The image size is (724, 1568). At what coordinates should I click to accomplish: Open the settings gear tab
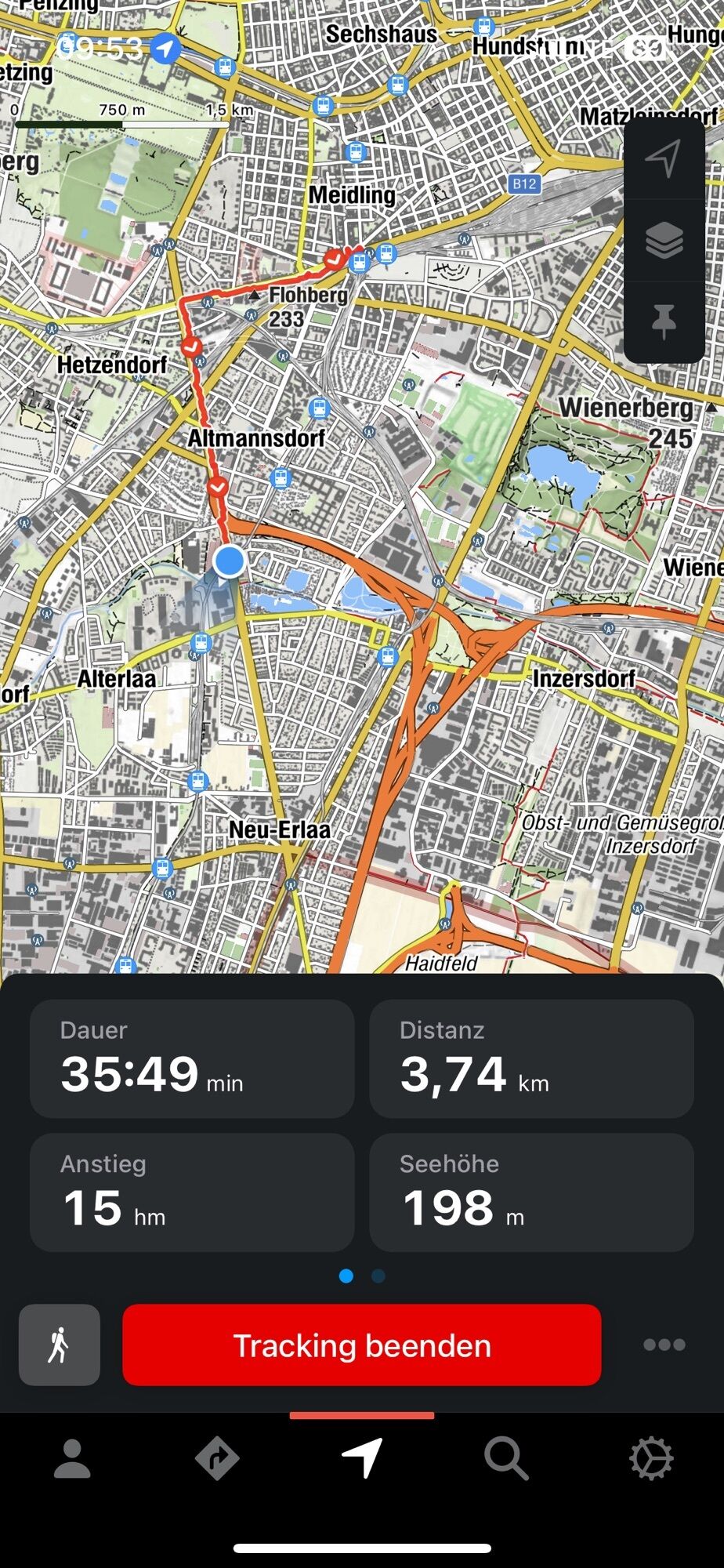tap(651, 1459)
